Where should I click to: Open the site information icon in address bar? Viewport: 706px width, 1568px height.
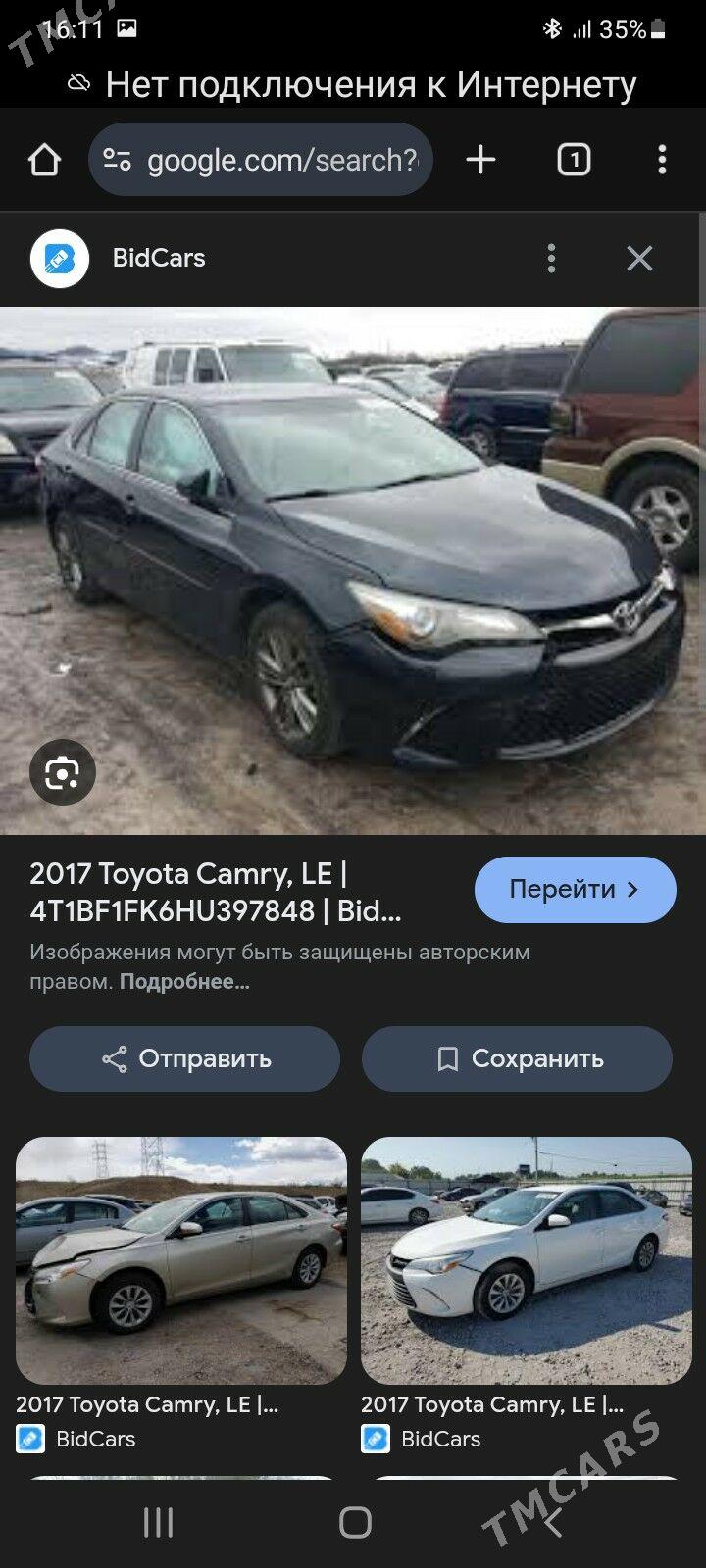[x=116, y=159]
